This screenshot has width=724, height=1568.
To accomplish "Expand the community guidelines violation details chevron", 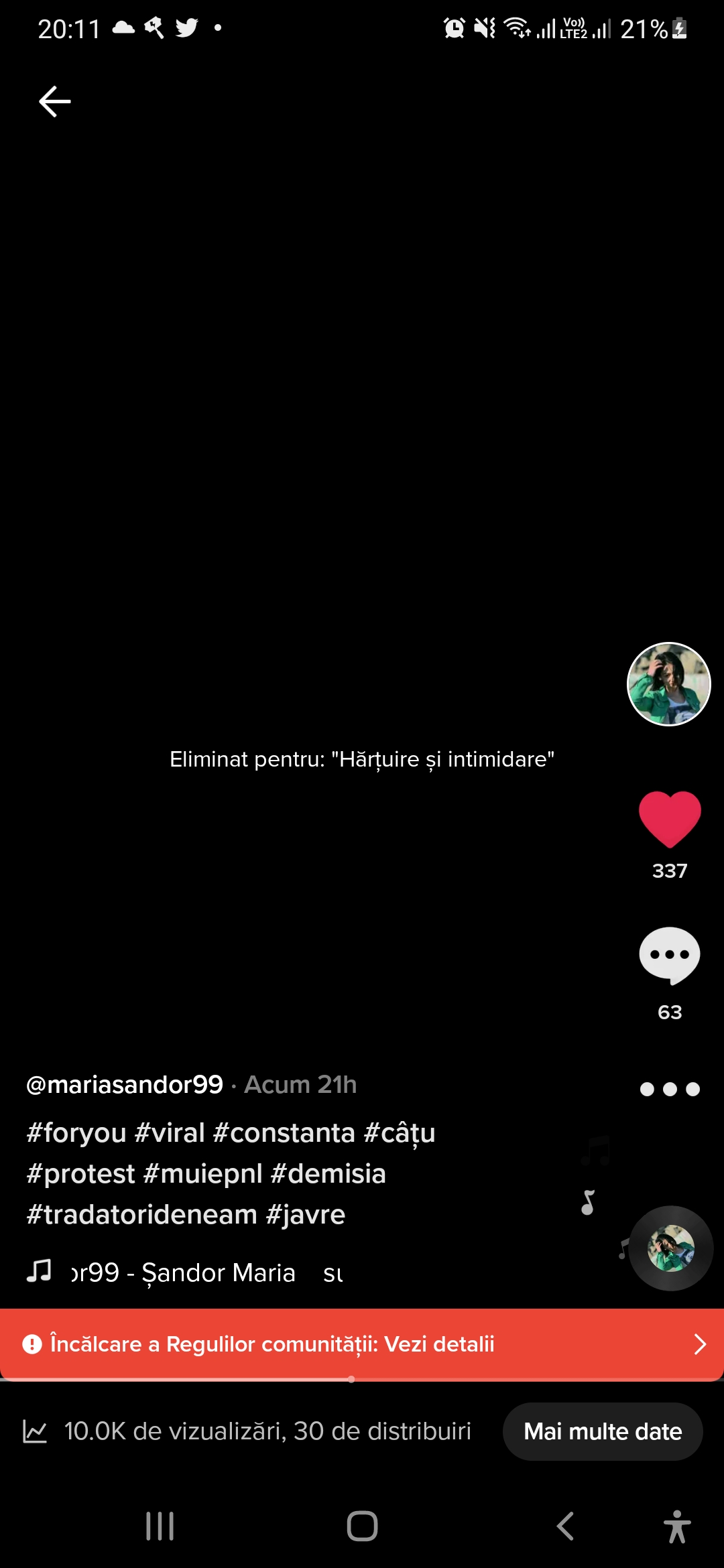I will click(699, 1344).
